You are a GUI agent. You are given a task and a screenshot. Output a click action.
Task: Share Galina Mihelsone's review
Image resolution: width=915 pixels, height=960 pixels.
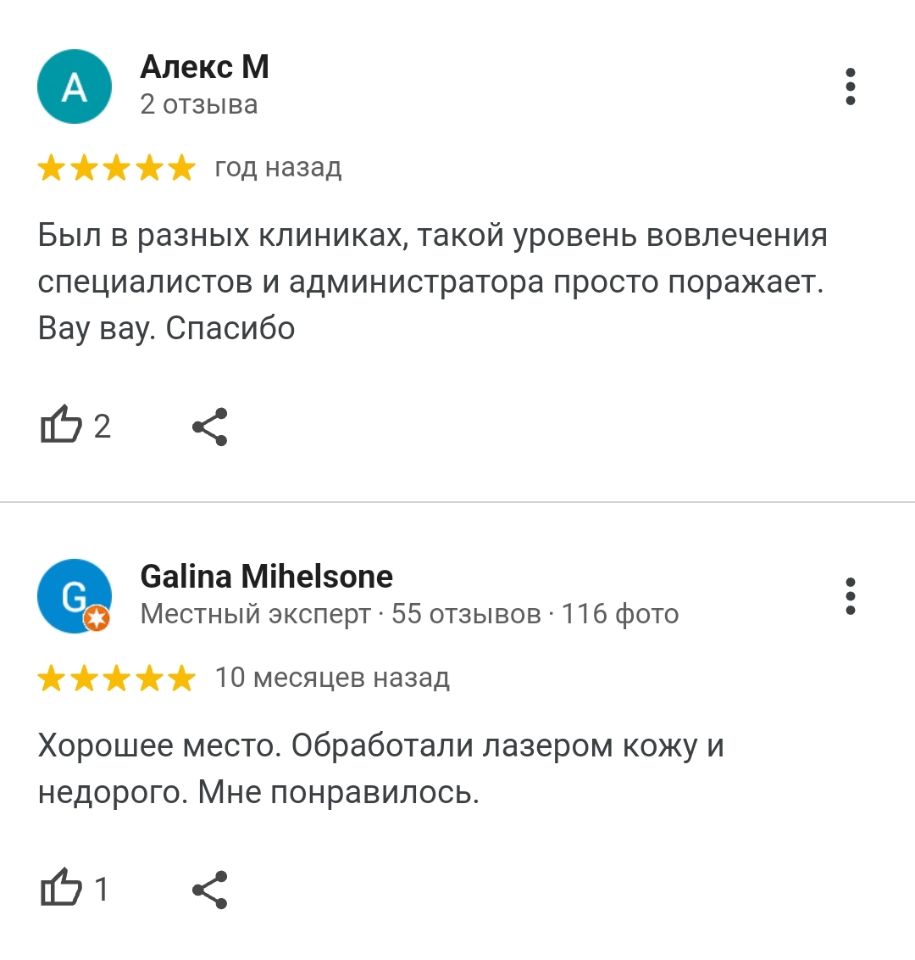pyautogui.click(x=210, y=889)
